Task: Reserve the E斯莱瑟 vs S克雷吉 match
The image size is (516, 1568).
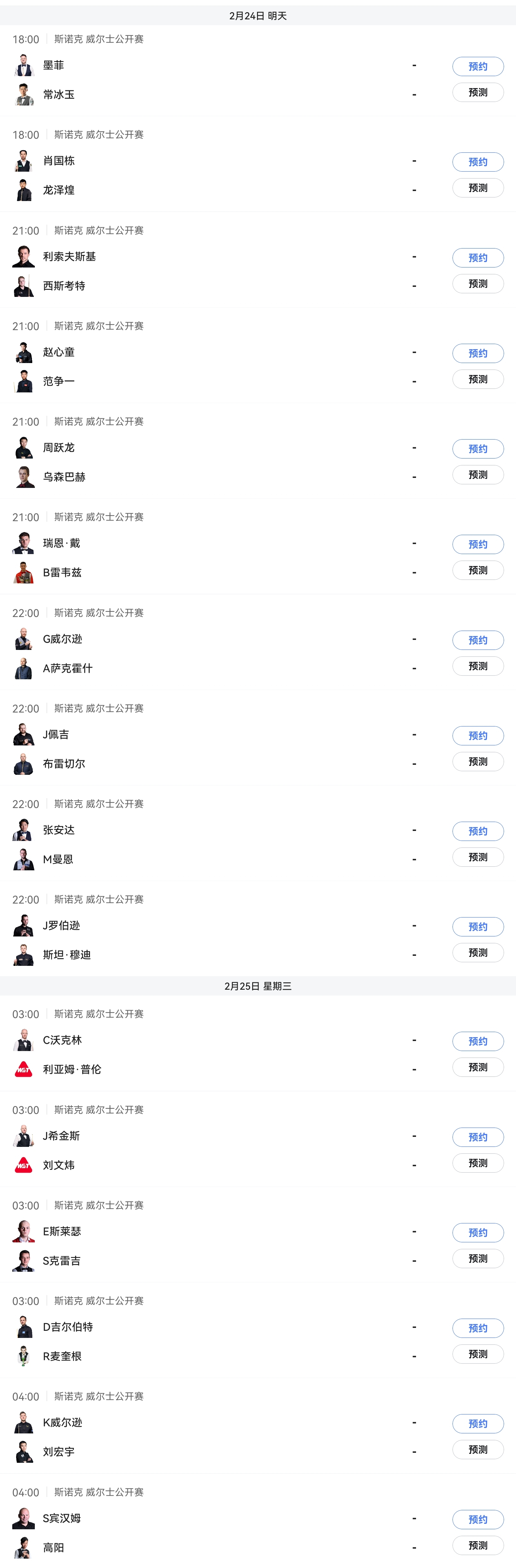Action: (478, 1232)
